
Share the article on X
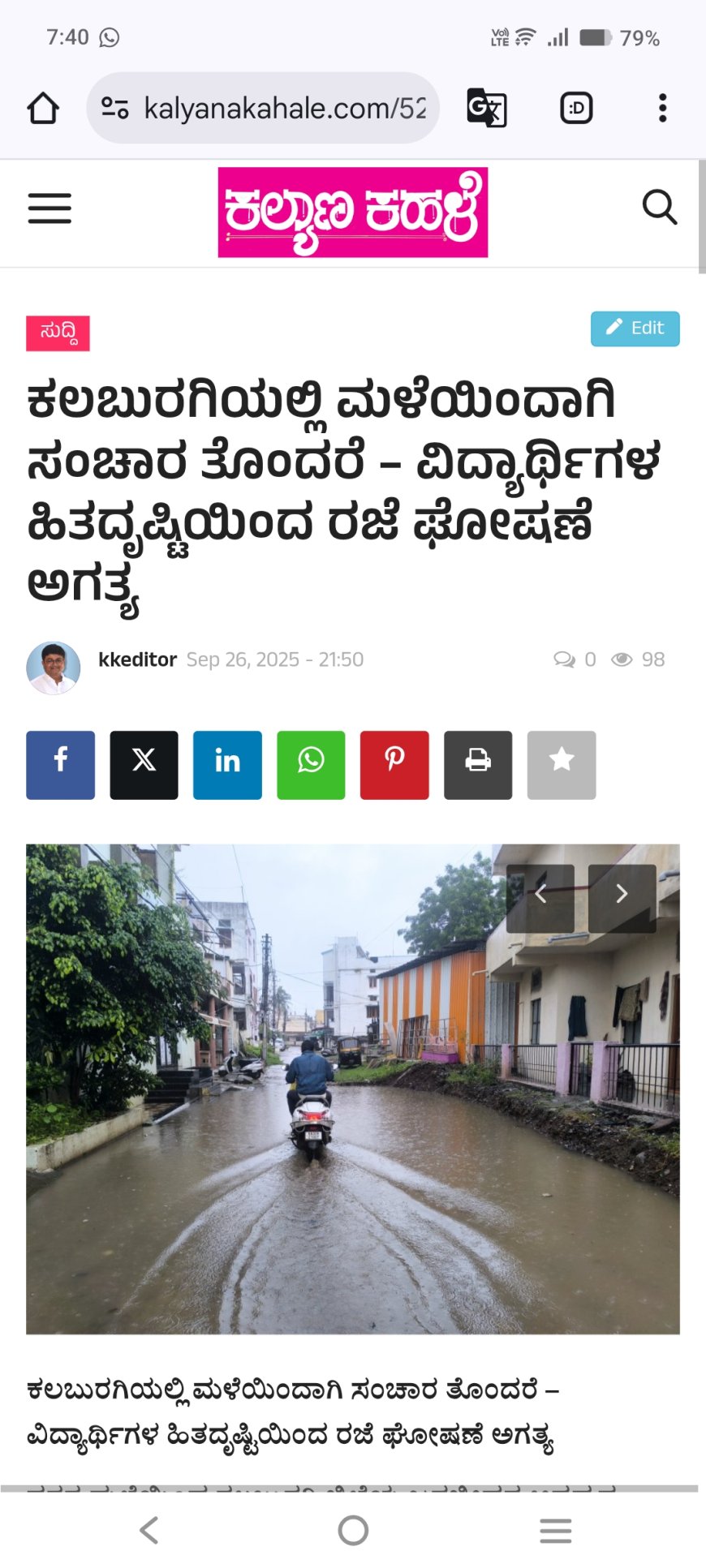(144, 765)
